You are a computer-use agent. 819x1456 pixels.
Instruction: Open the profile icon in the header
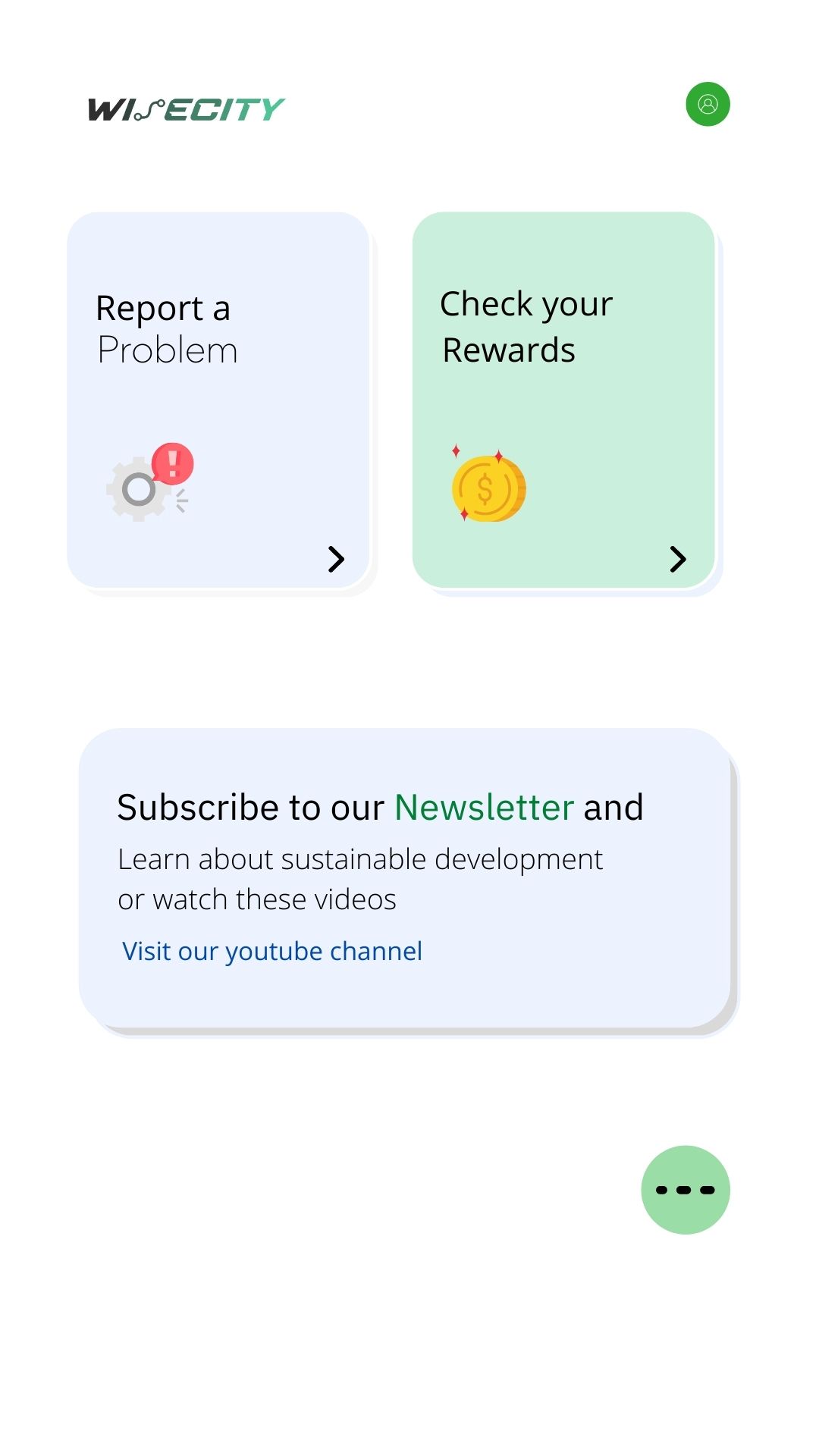pyautogui.click(x=708, y=104)
